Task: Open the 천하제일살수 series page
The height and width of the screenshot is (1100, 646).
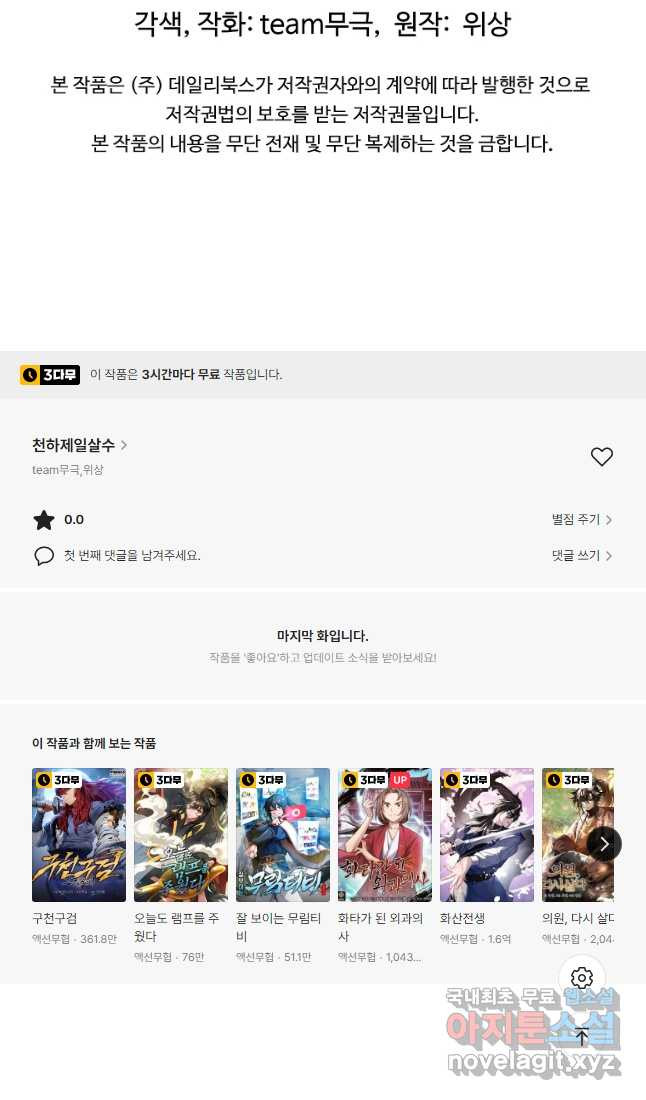Action: tap(79, 445)
